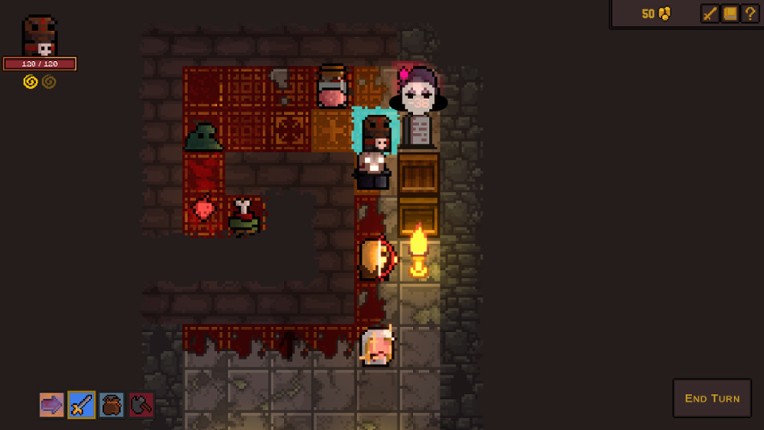Tap the potion bottle on the floor
Screen dimensions: 764x430
332,87
